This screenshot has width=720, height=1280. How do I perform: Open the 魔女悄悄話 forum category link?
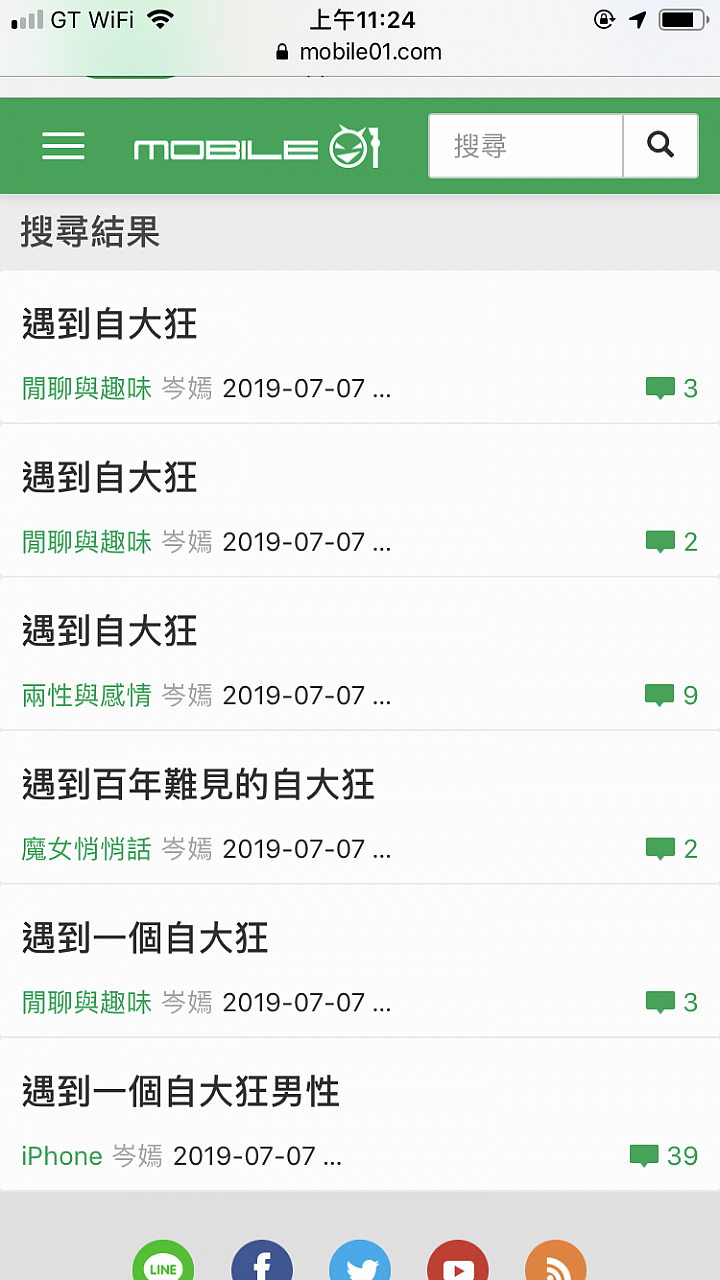[87, 849]
